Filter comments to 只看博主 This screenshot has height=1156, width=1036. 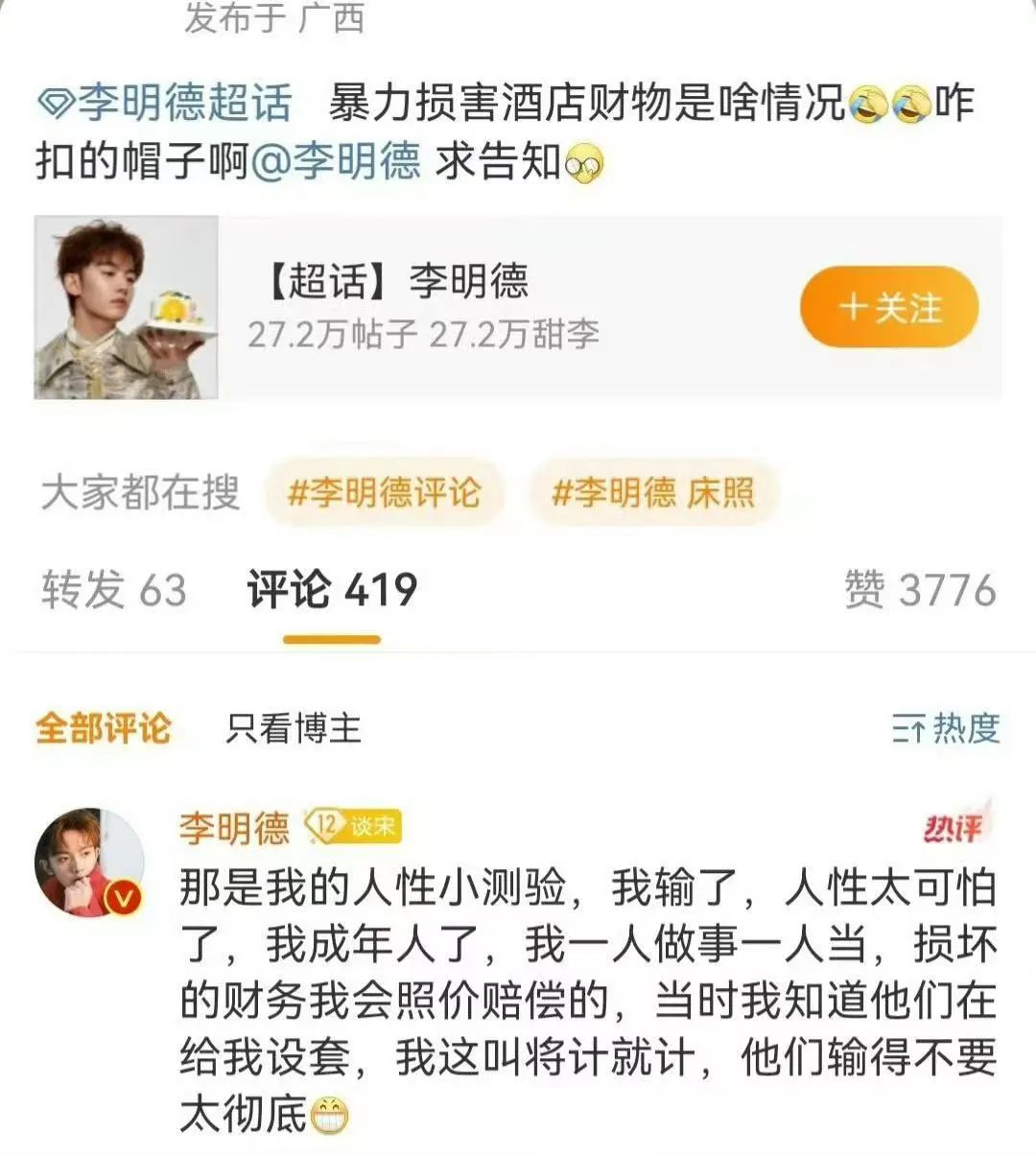pos(293,728)
